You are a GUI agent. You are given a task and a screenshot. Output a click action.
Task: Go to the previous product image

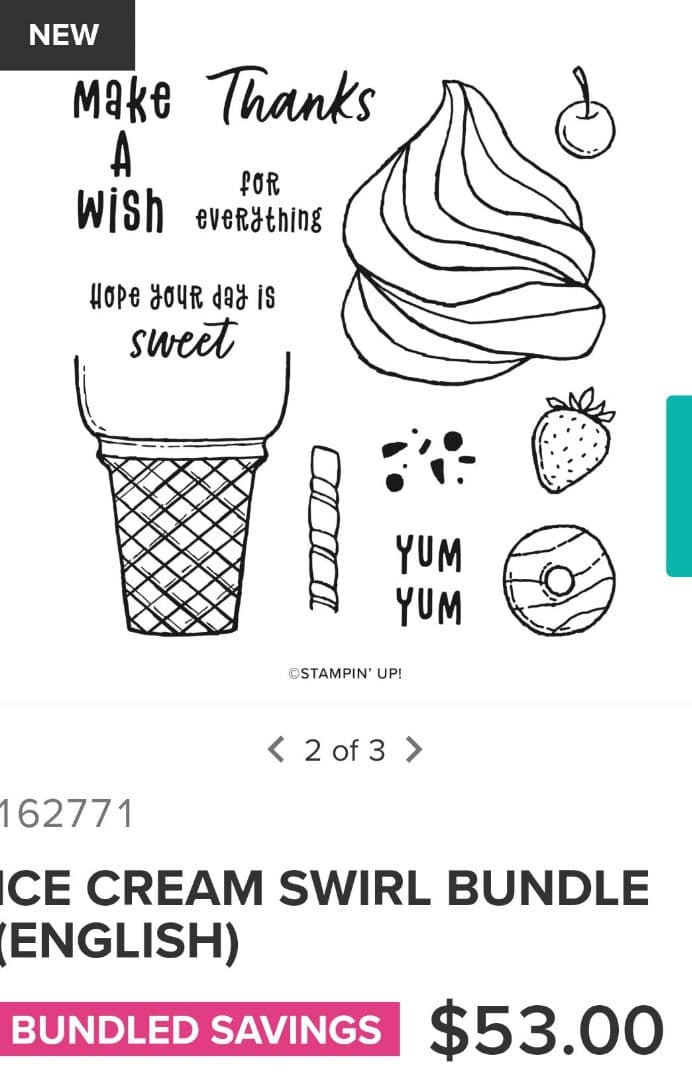tap(277, 749)
